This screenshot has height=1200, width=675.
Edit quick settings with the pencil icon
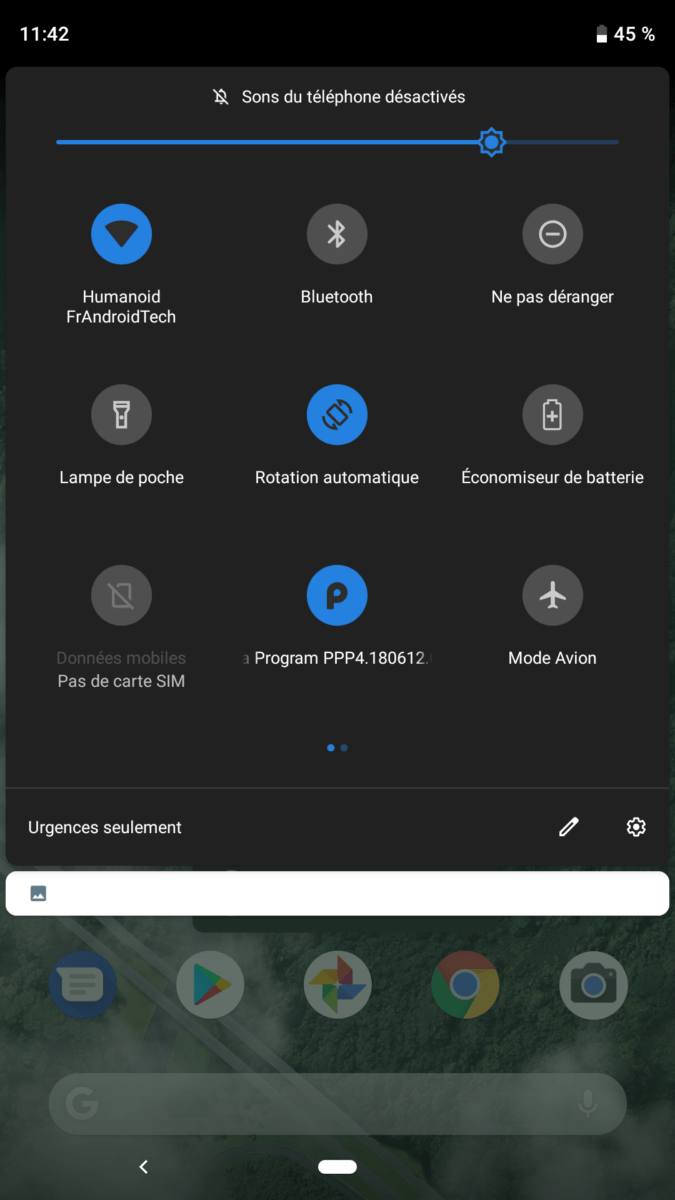(x=569, y=827)
